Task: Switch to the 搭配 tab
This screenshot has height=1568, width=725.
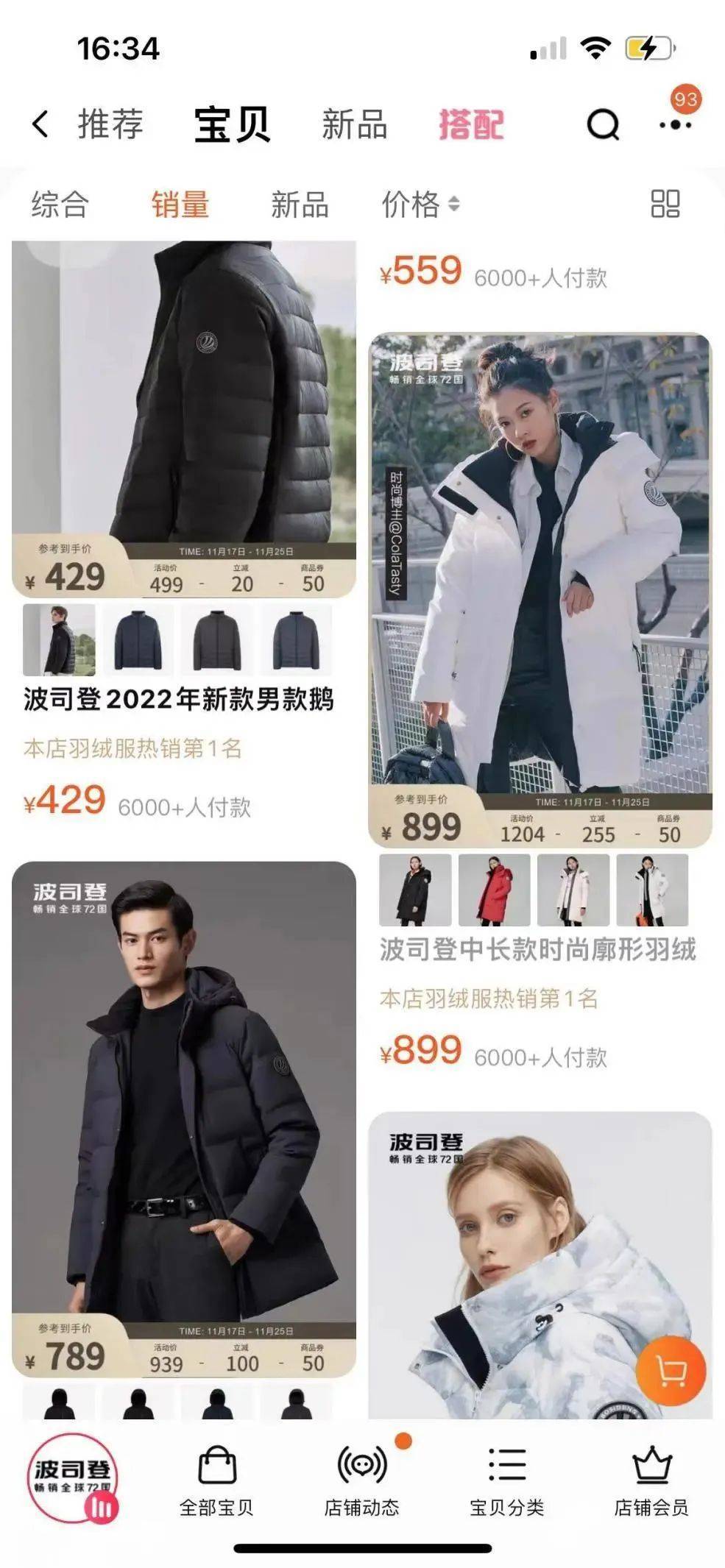Action: (x=470, y=125)
